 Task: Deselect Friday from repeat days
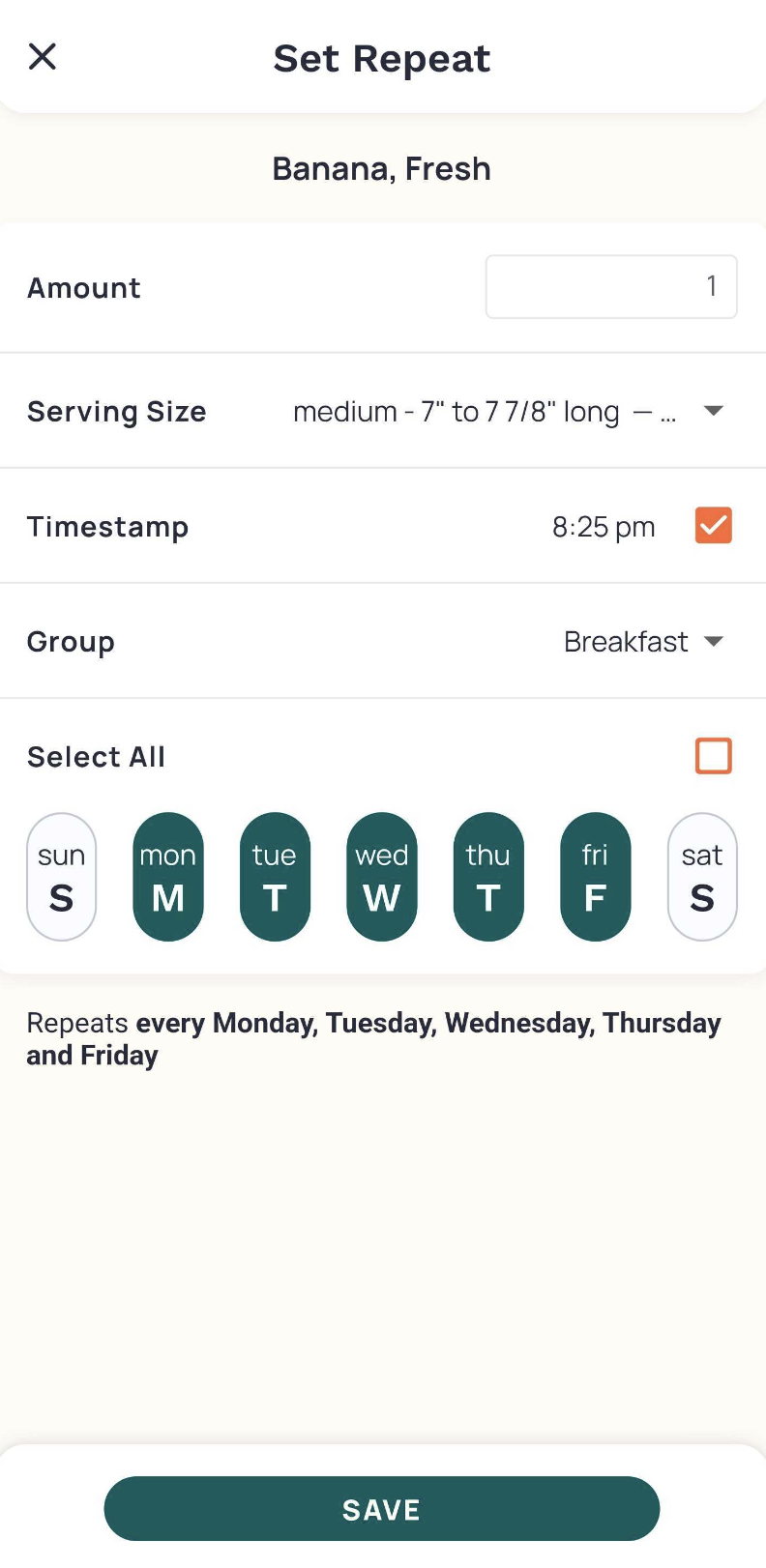point(596,877)
